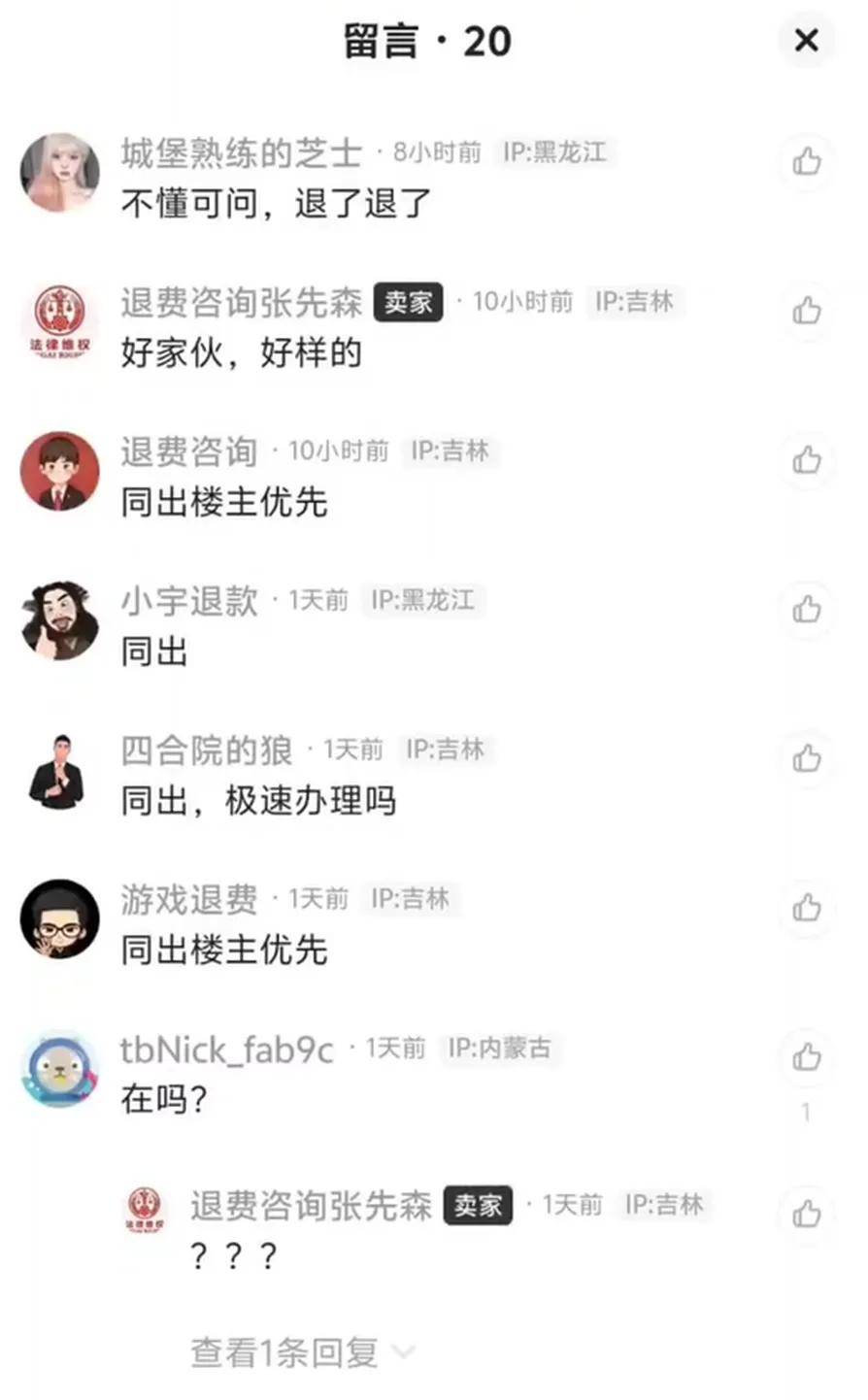View 四合院的狼's profile picture
Screen dimensions: 868x1400
[60, 771]
